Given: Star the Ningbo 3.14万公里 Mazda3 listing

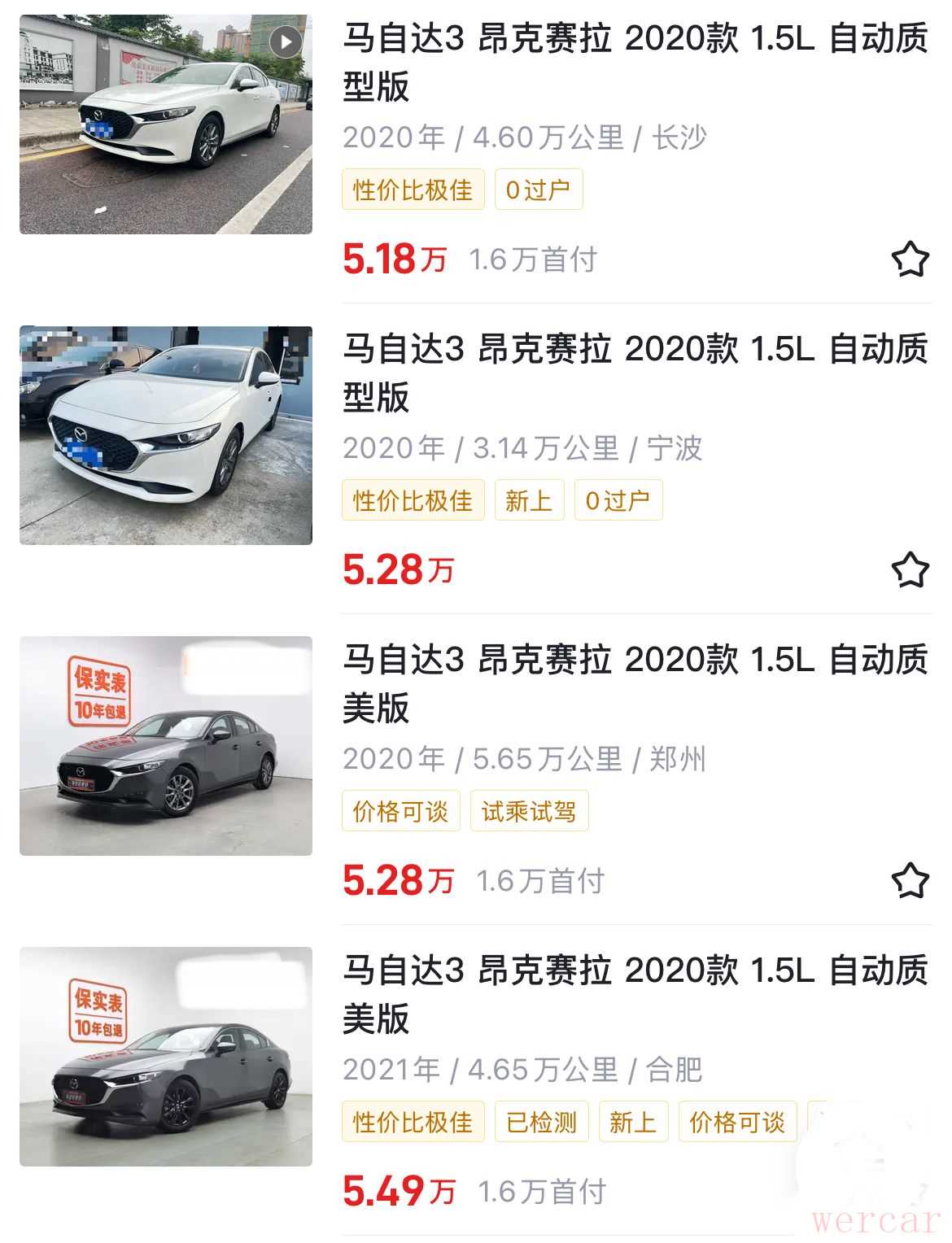Looking at the screenshot, I should point(910,569).
